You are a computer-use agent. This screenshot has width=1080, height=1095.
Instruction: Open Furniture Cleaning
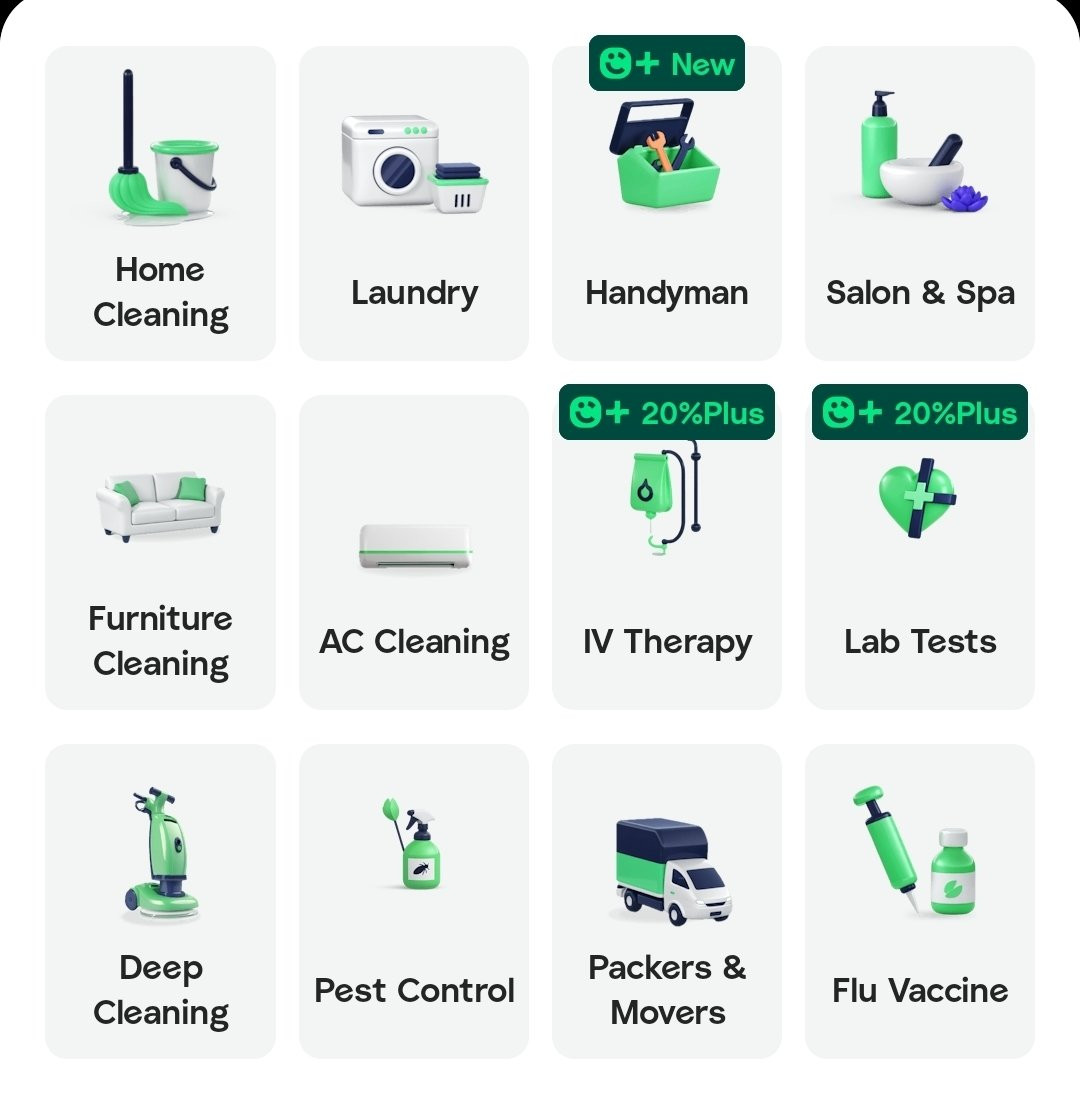(x=160, y=552)
